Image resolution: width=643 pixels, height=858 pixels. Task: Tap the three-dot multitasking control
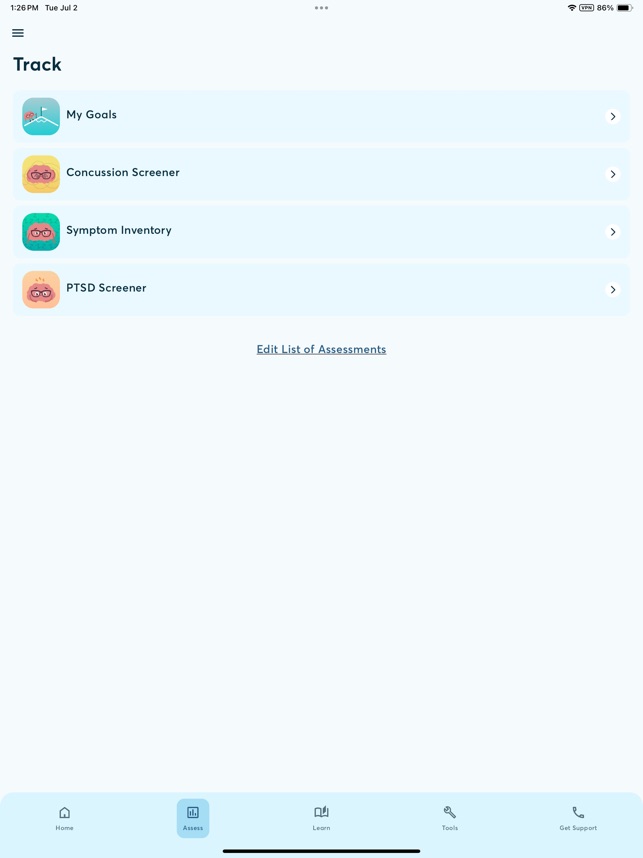[321, 8]
